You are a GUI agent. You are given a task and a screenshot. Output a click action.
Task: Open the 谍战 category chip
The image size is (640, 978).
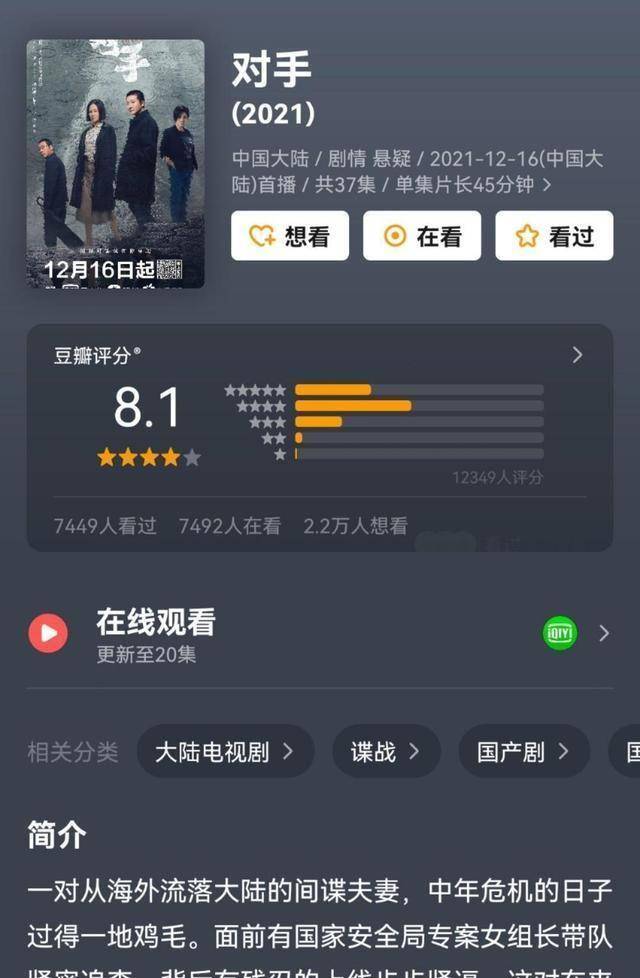coord(385,752)
